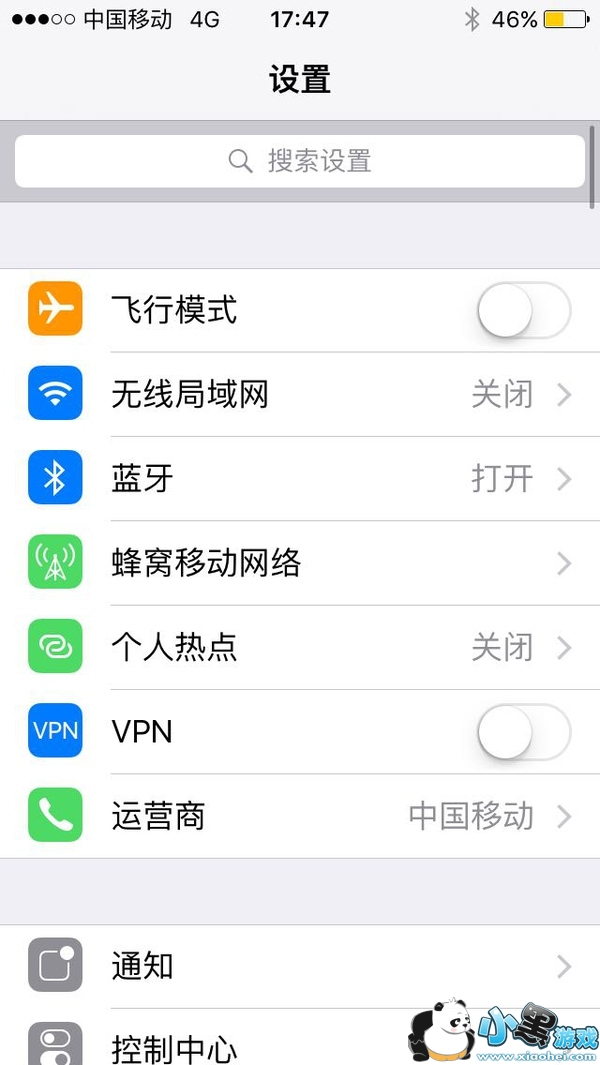Open 通知 settings
The width and height of the screenshot is (600, 1065).
click(300, 966)
